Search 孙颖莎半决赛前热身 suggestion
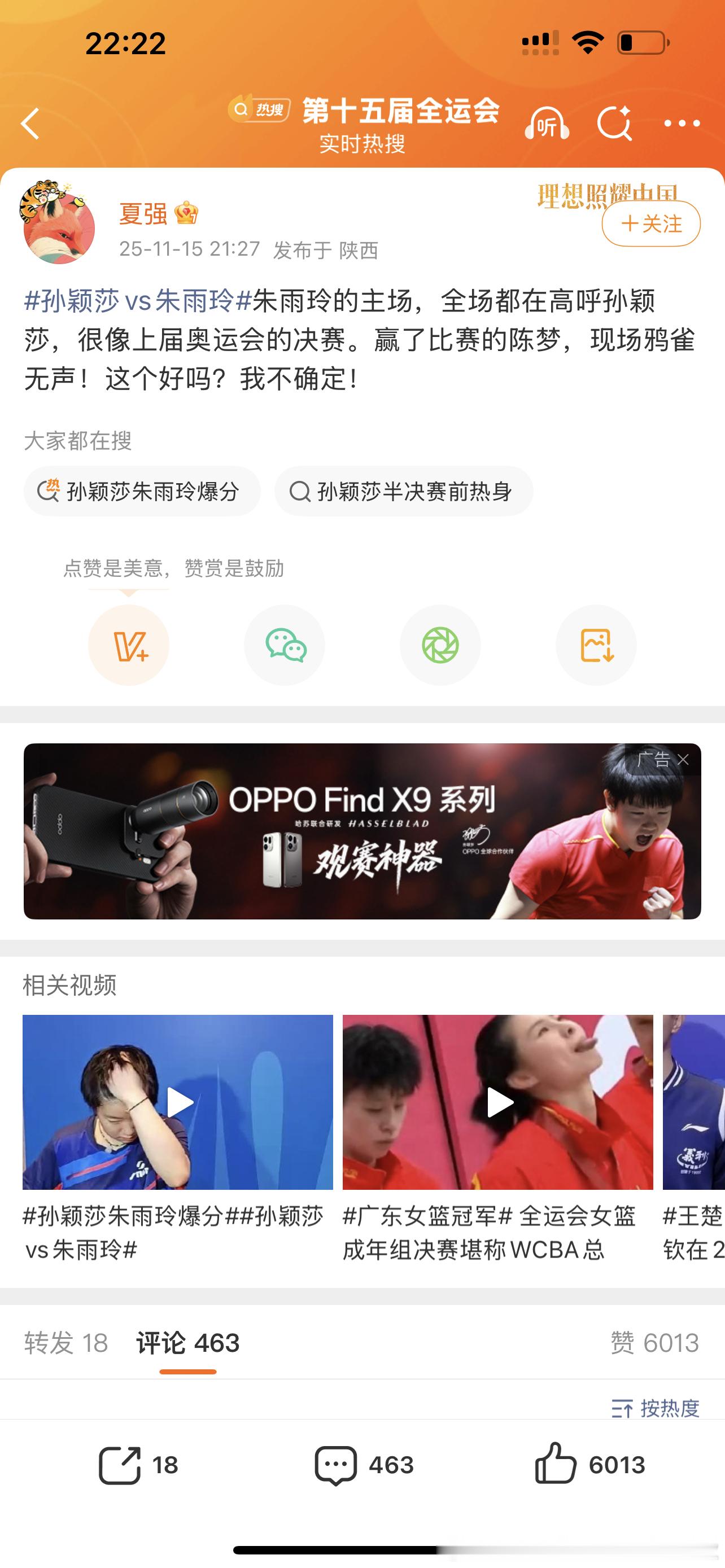This screenshot has width=725, height=1568. click(x=404, y=492)
